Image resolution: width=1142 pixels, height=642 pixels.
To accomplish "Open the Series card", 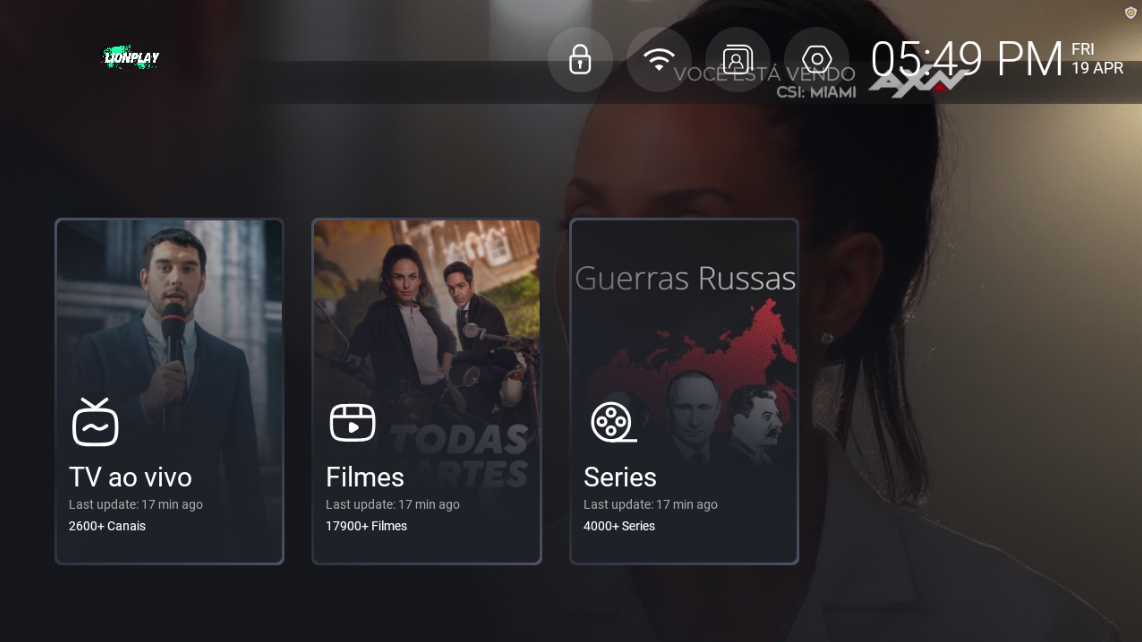I will coord(684,391).
